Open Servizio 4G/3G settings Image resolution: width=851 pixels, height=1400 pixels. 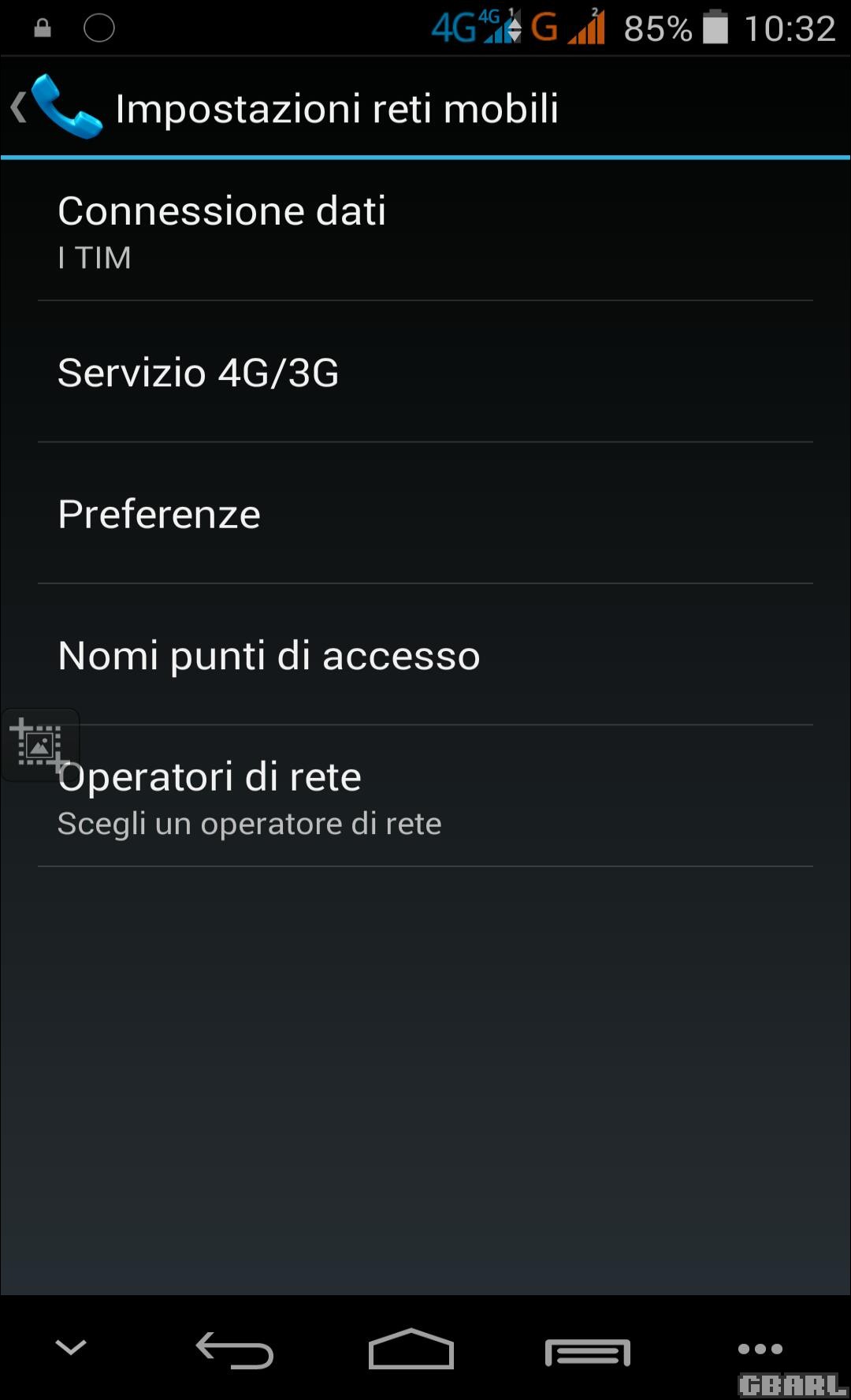[x=425, y=372]
